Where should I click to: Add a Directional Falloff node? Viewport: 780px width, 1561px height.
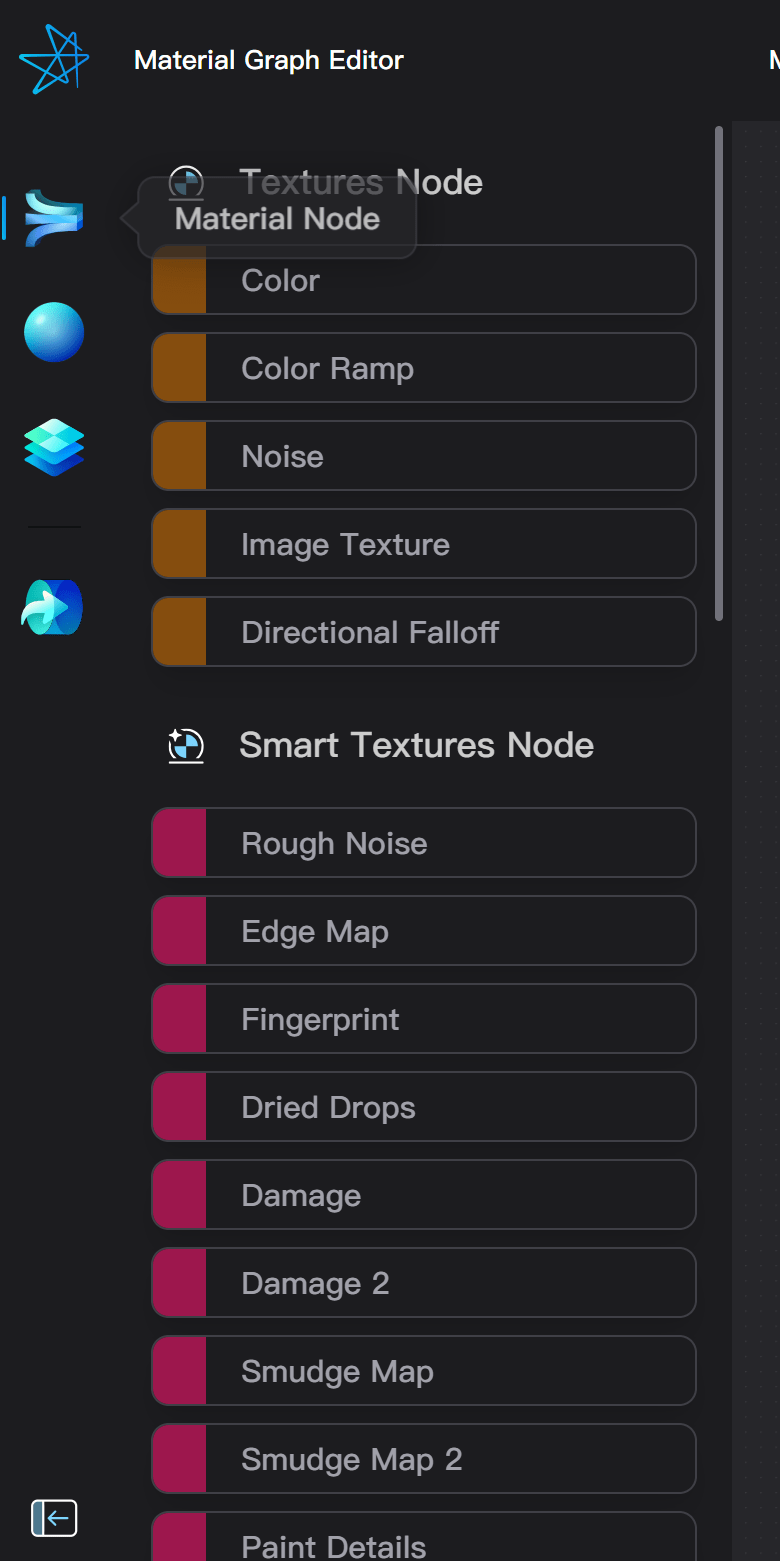(x=423, y=632)
